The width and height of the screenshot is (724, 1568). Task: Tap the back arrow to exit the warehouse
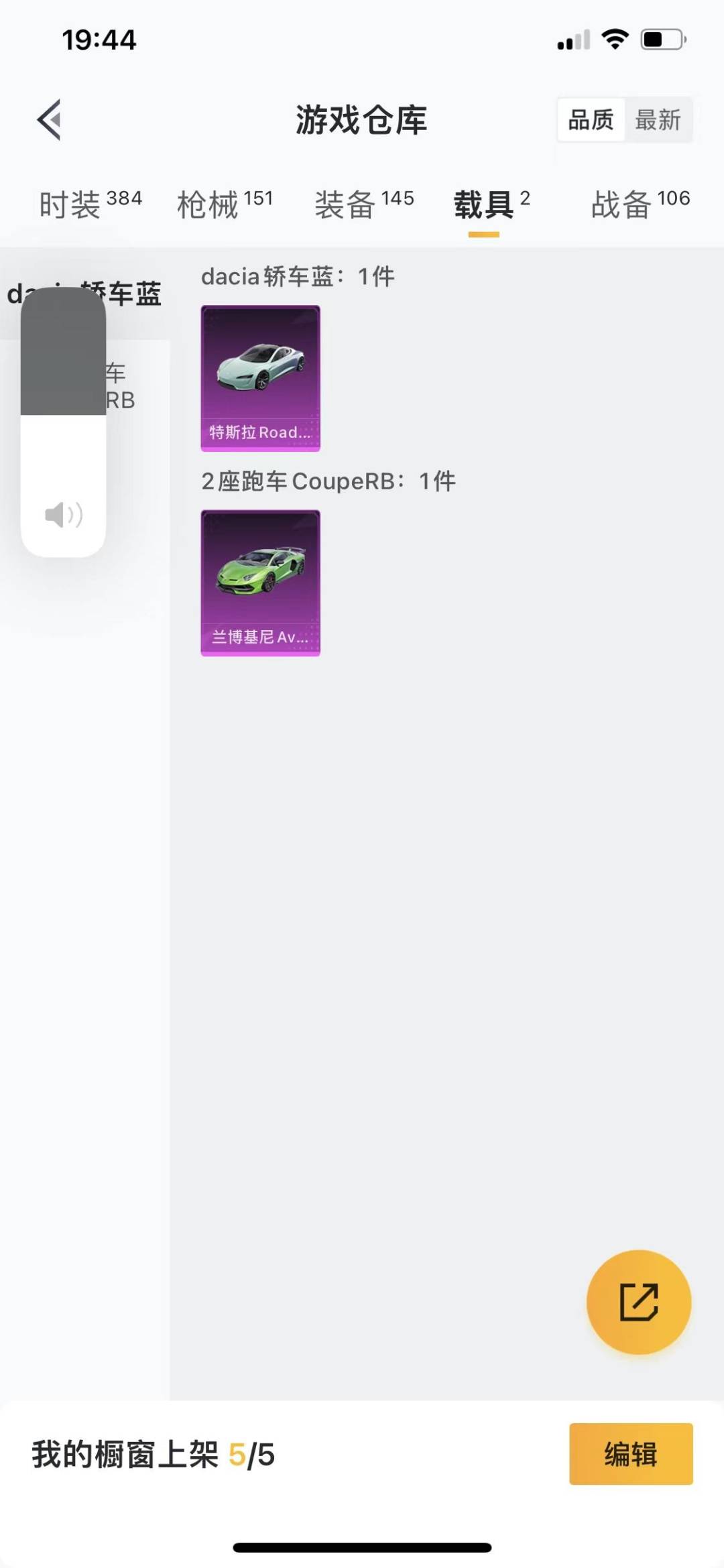click(48, 121)
